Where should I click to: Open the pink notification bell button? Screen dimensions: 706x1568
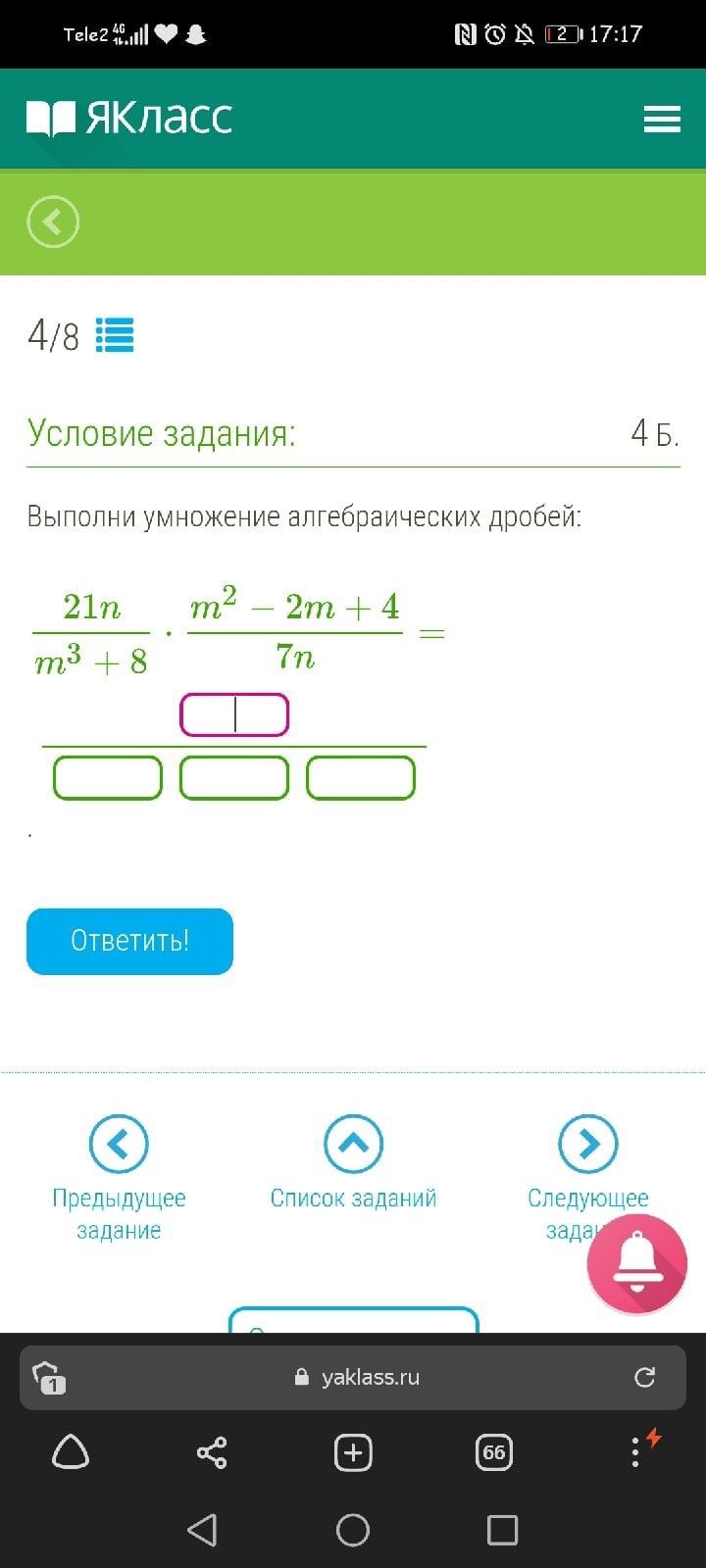coord(636,1263)
